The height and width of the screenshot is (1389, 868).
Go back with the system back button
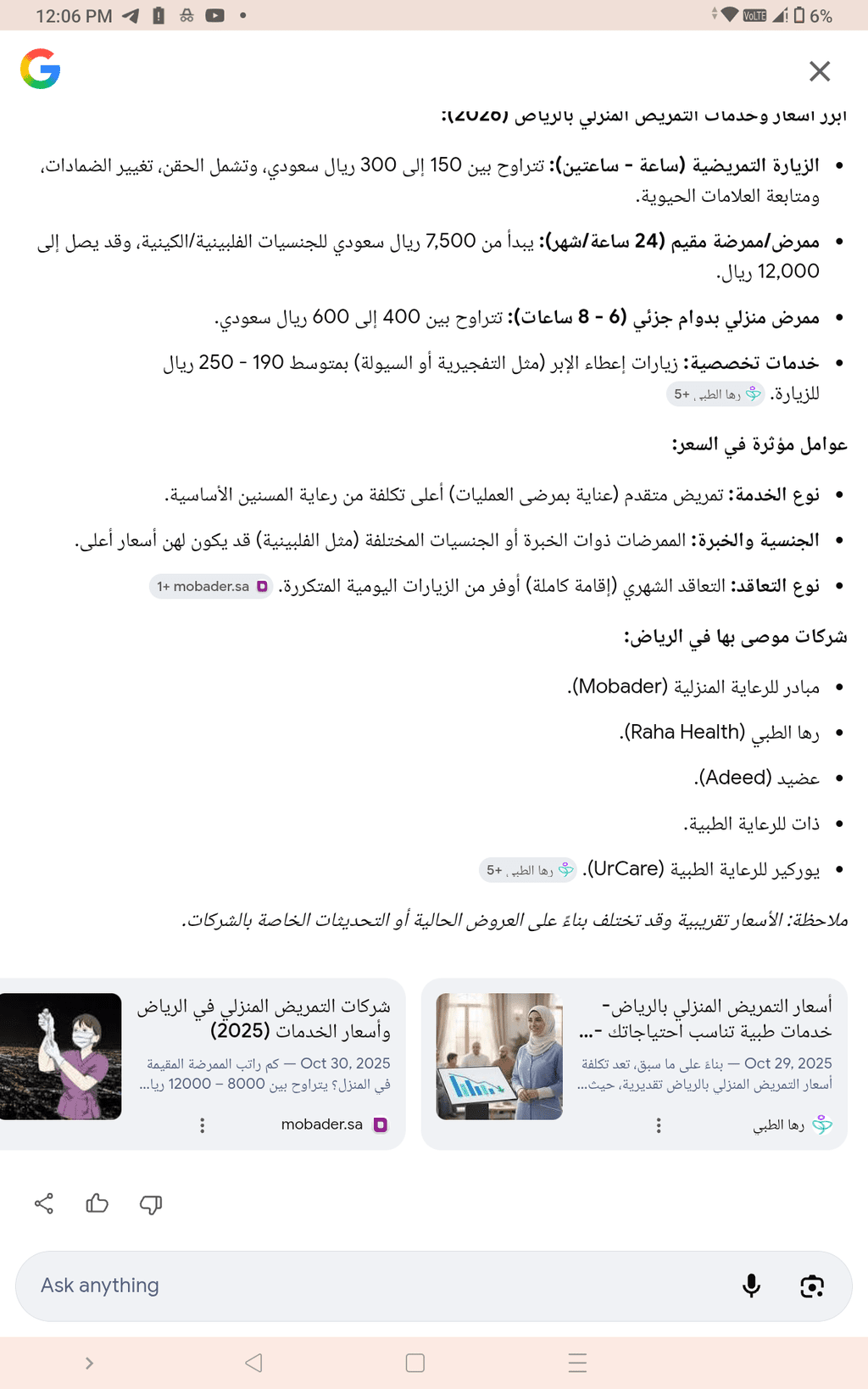click(253, 1363)
